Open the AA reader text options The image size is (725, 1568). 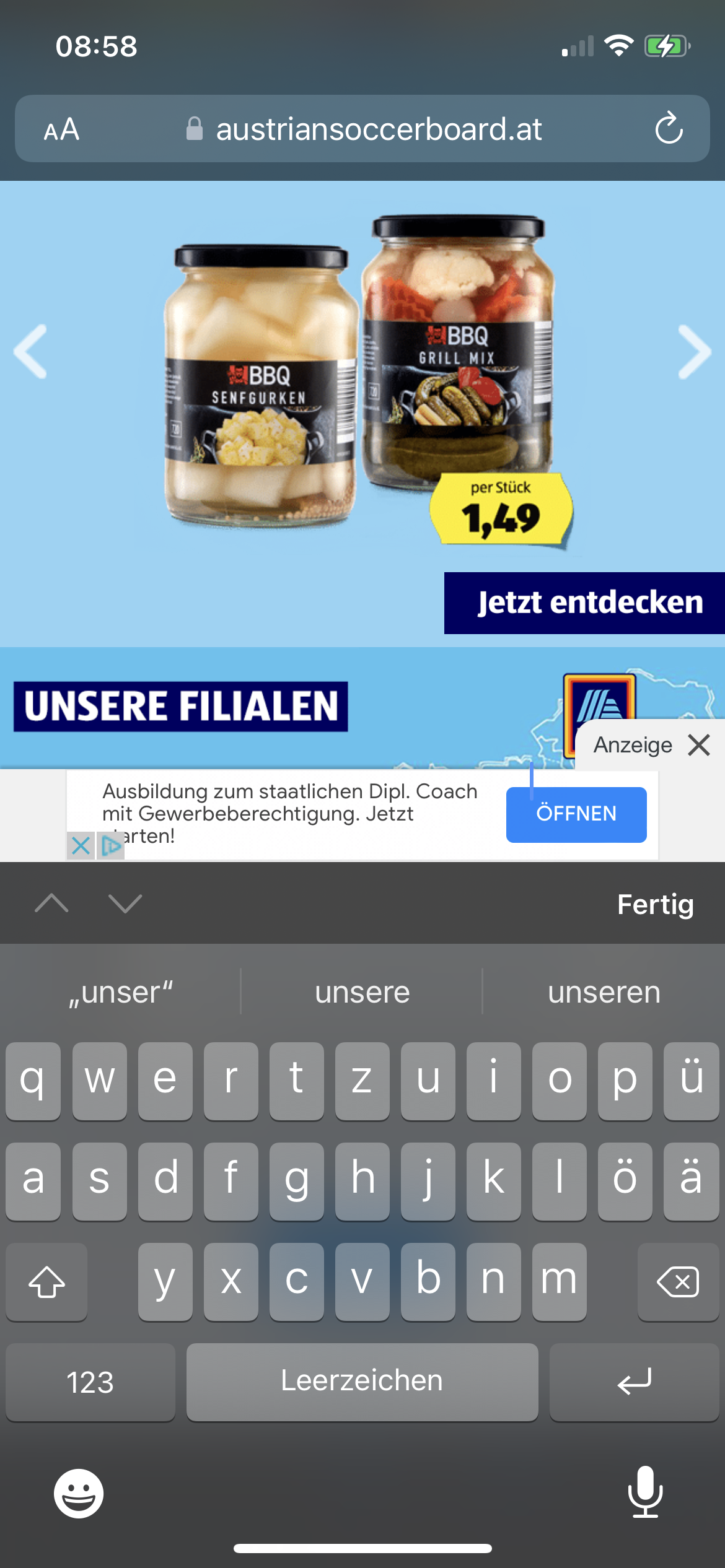tap(61, 129)
